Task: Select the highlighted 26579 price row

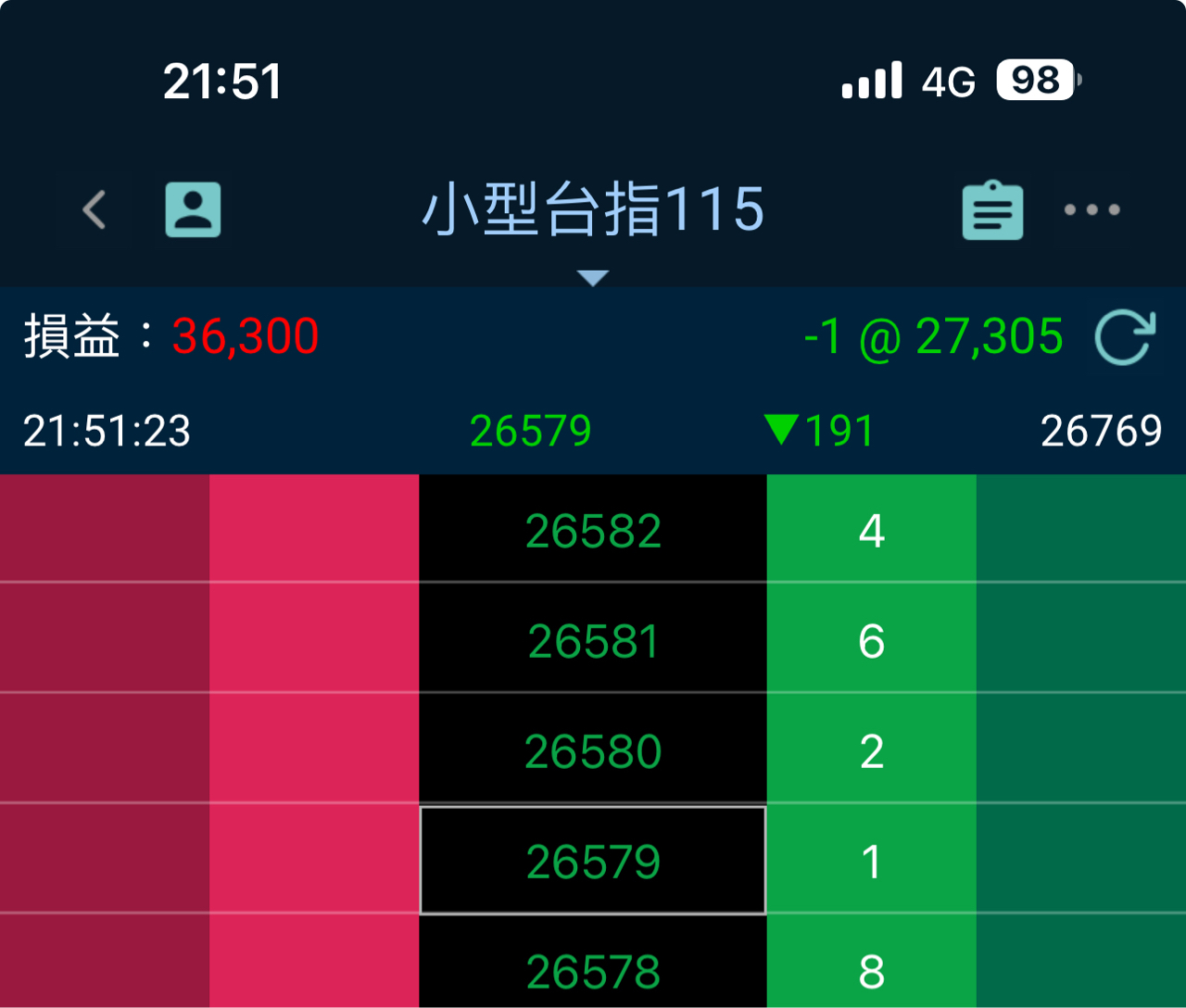Action: coord(593,861)
